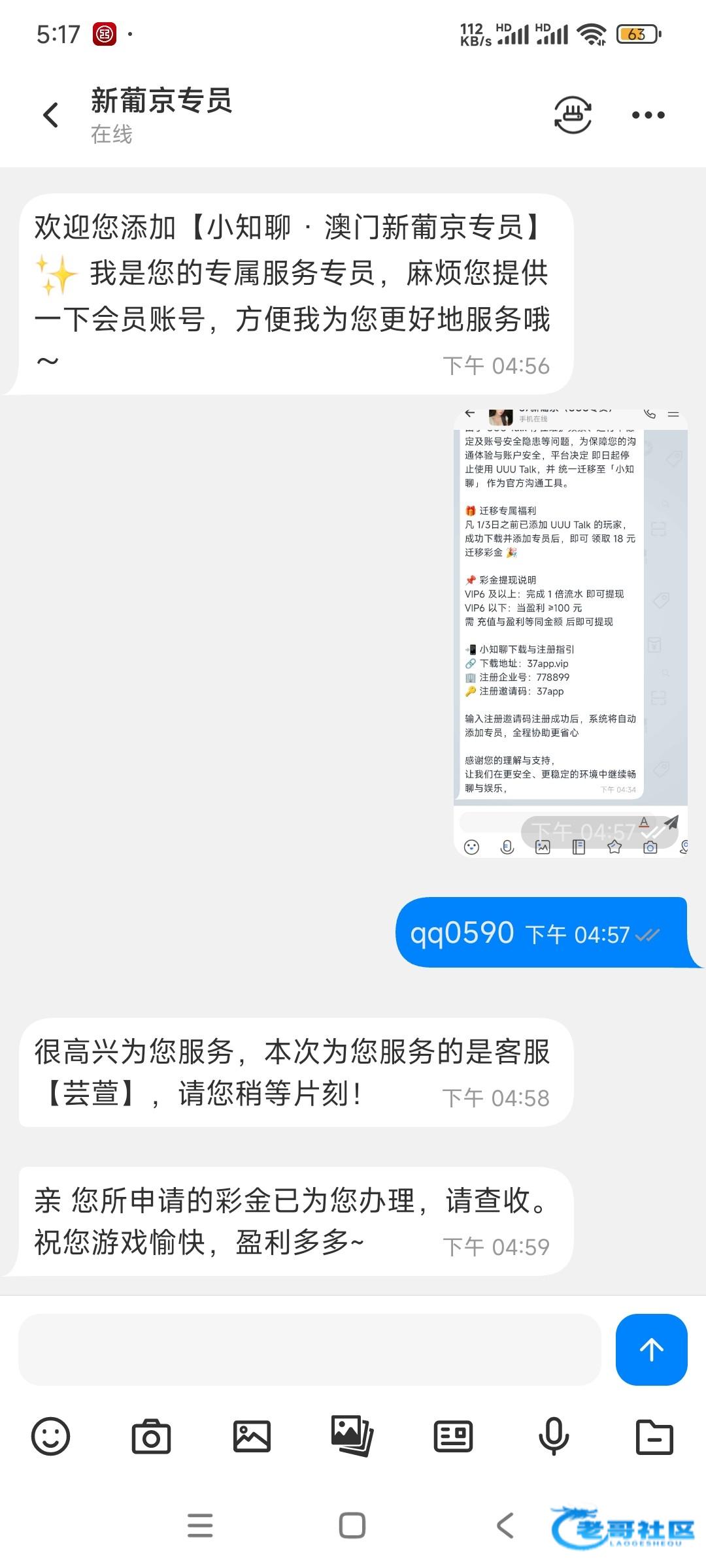Open the contact card attachment icon

coord(453,1436)
